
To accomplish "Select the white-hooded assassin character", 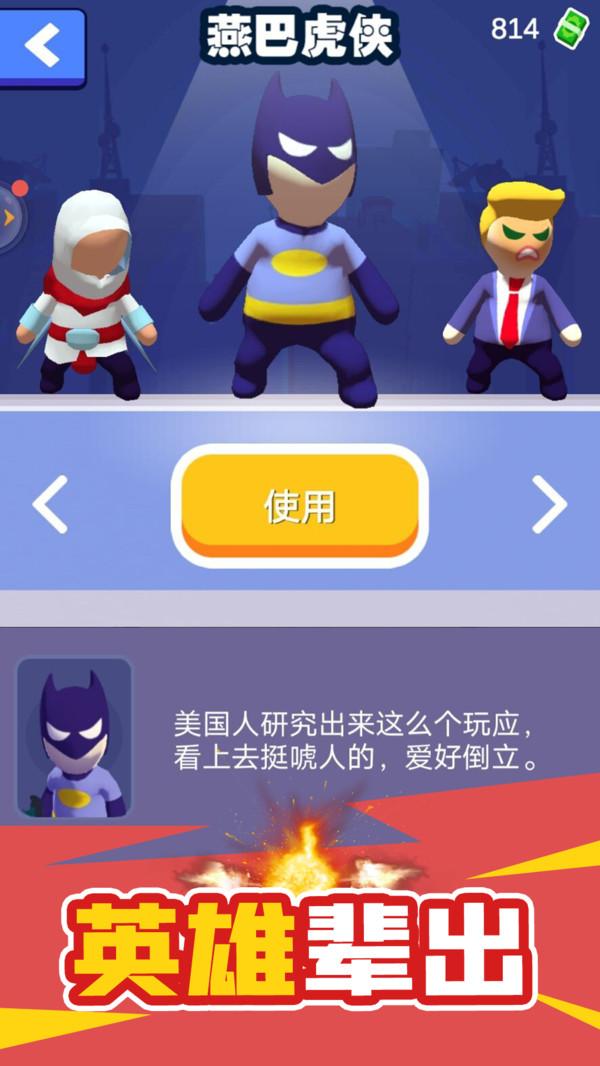I will pyautogui.click(x=88, y=295).
